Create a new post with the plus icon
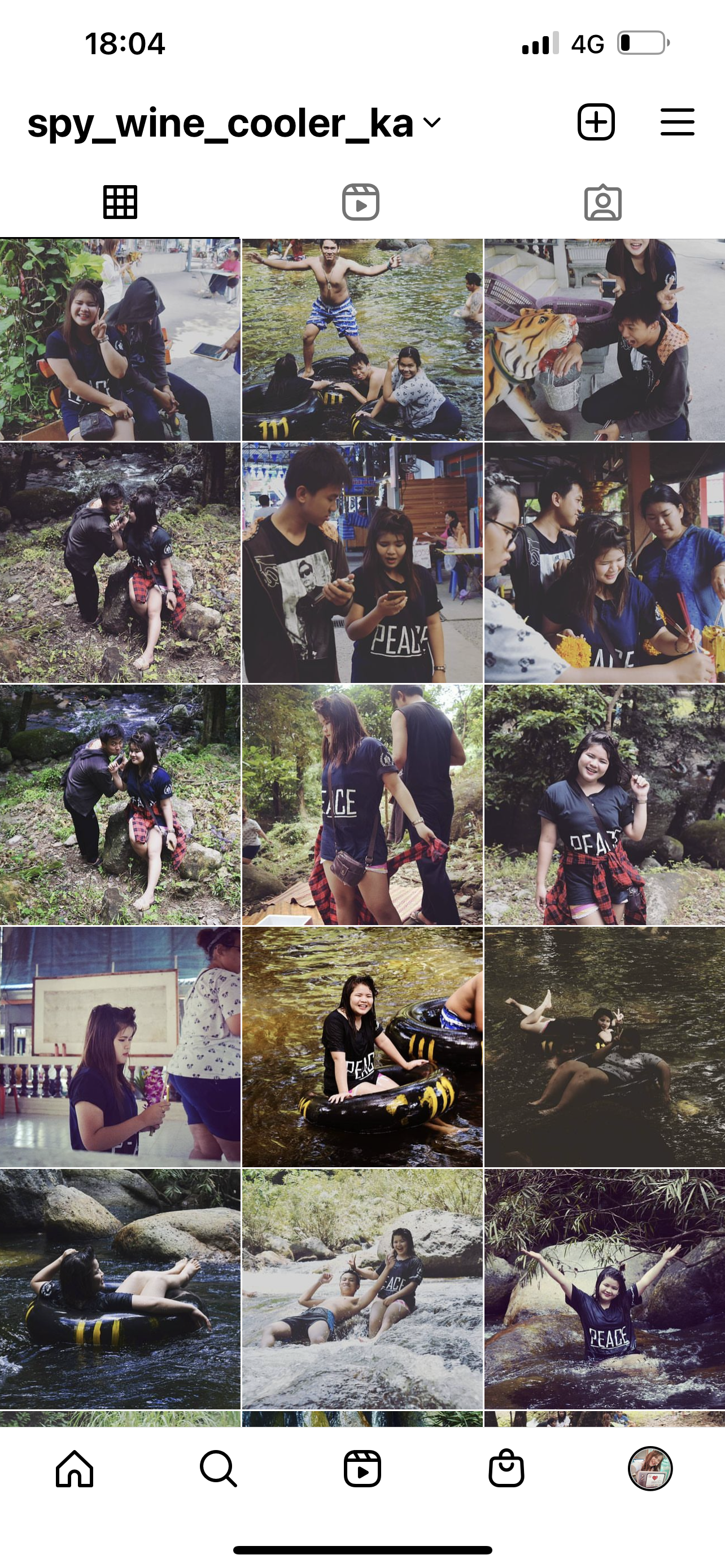This screenshot has width=725, height=1568. (595, 122)
